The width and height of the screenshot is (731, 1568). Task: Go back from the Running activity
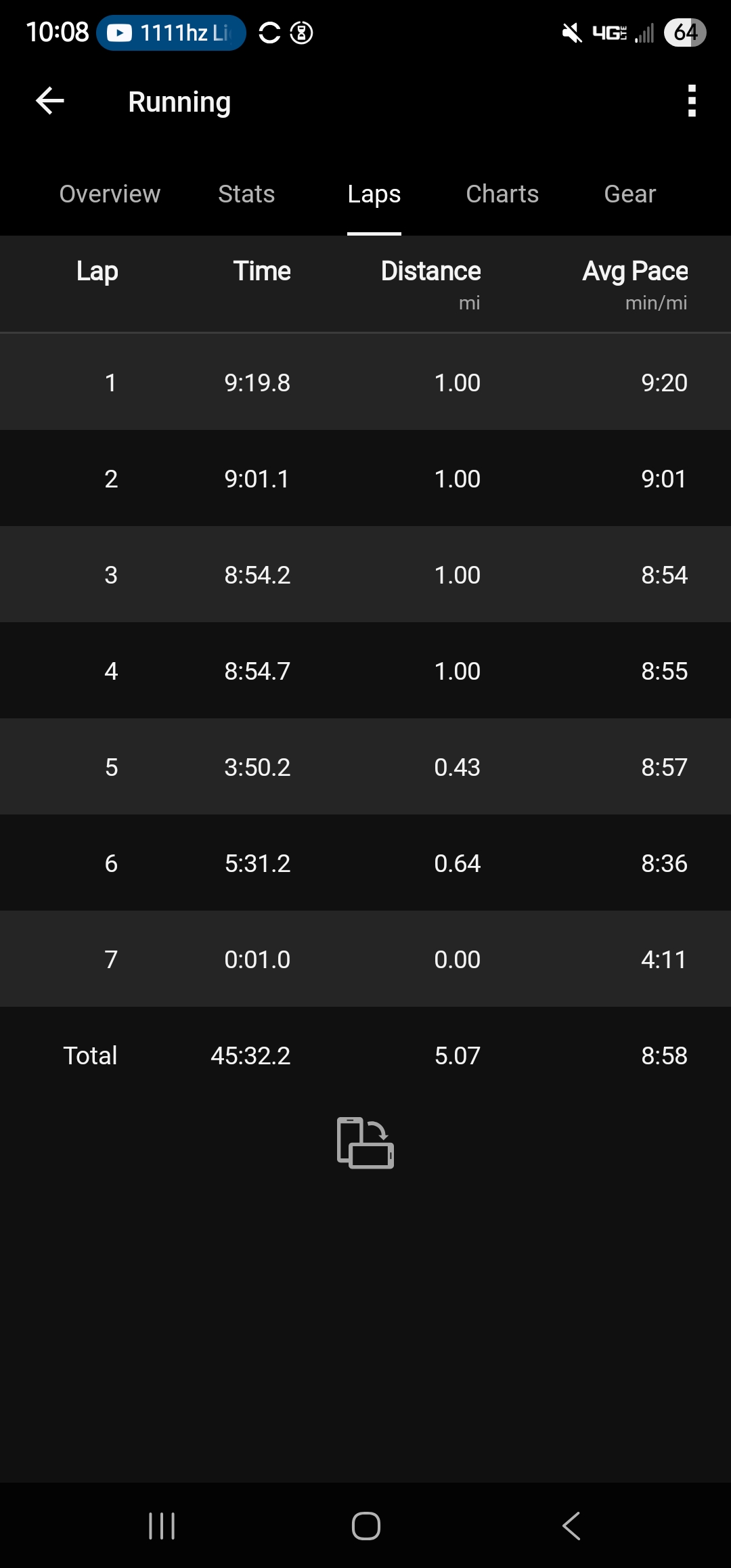pos(50,102)
